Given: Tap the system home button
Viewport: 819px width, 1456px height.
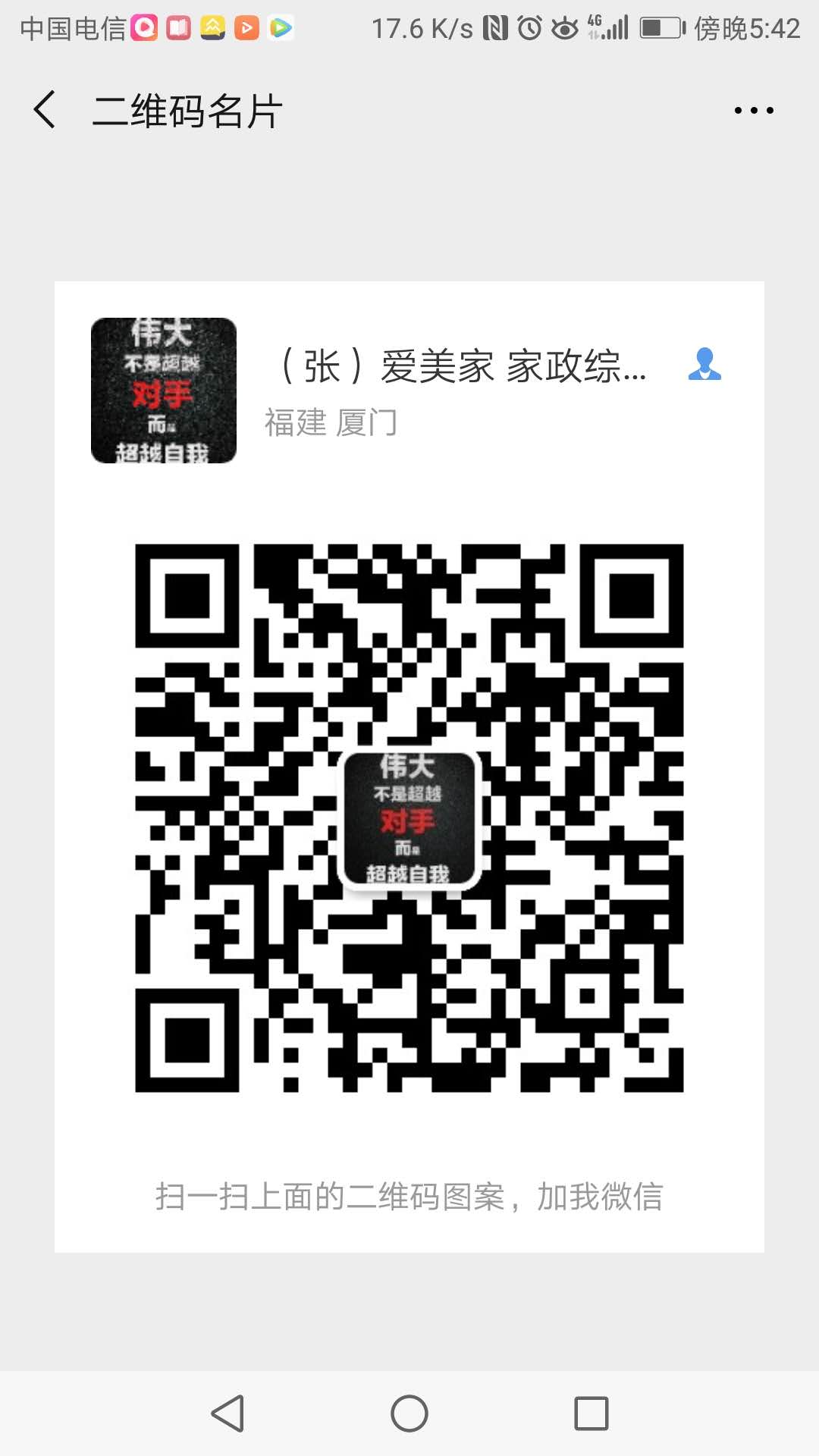Looking at the screenshot, I should (x=409, y=1414).
